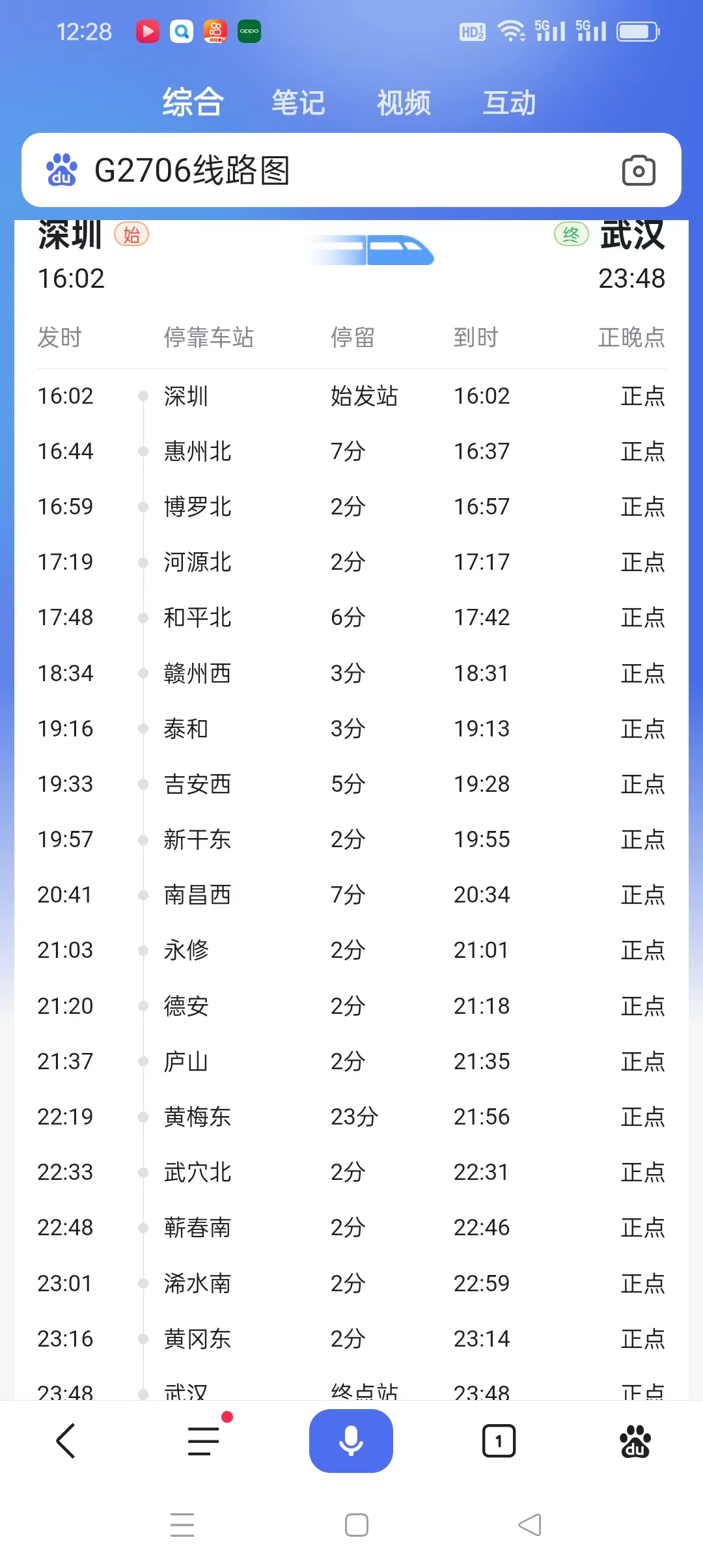Open the menu icon with red dot notification

[203, 1441]
